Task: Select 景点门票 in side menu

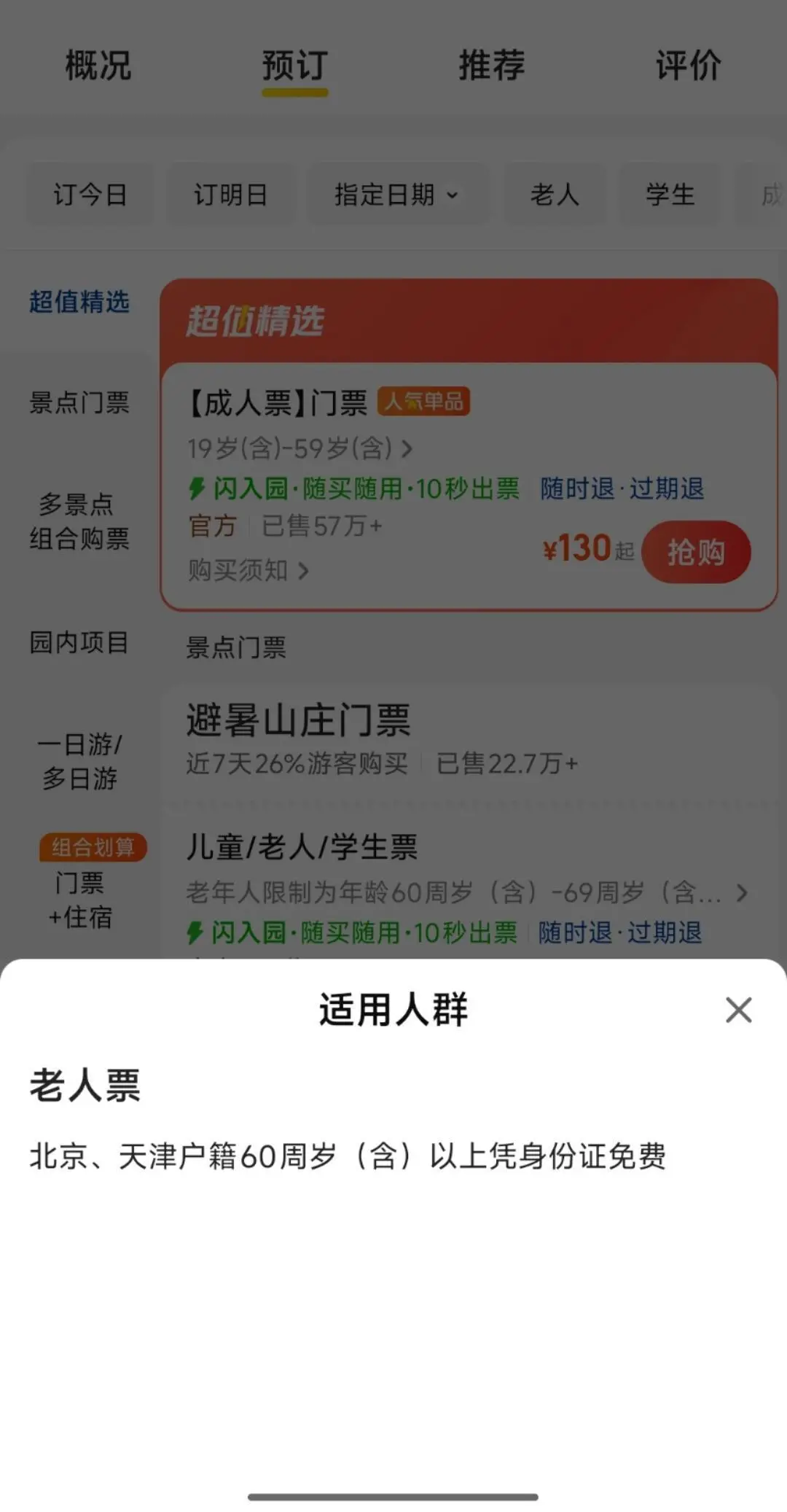Action: point(79,402)
